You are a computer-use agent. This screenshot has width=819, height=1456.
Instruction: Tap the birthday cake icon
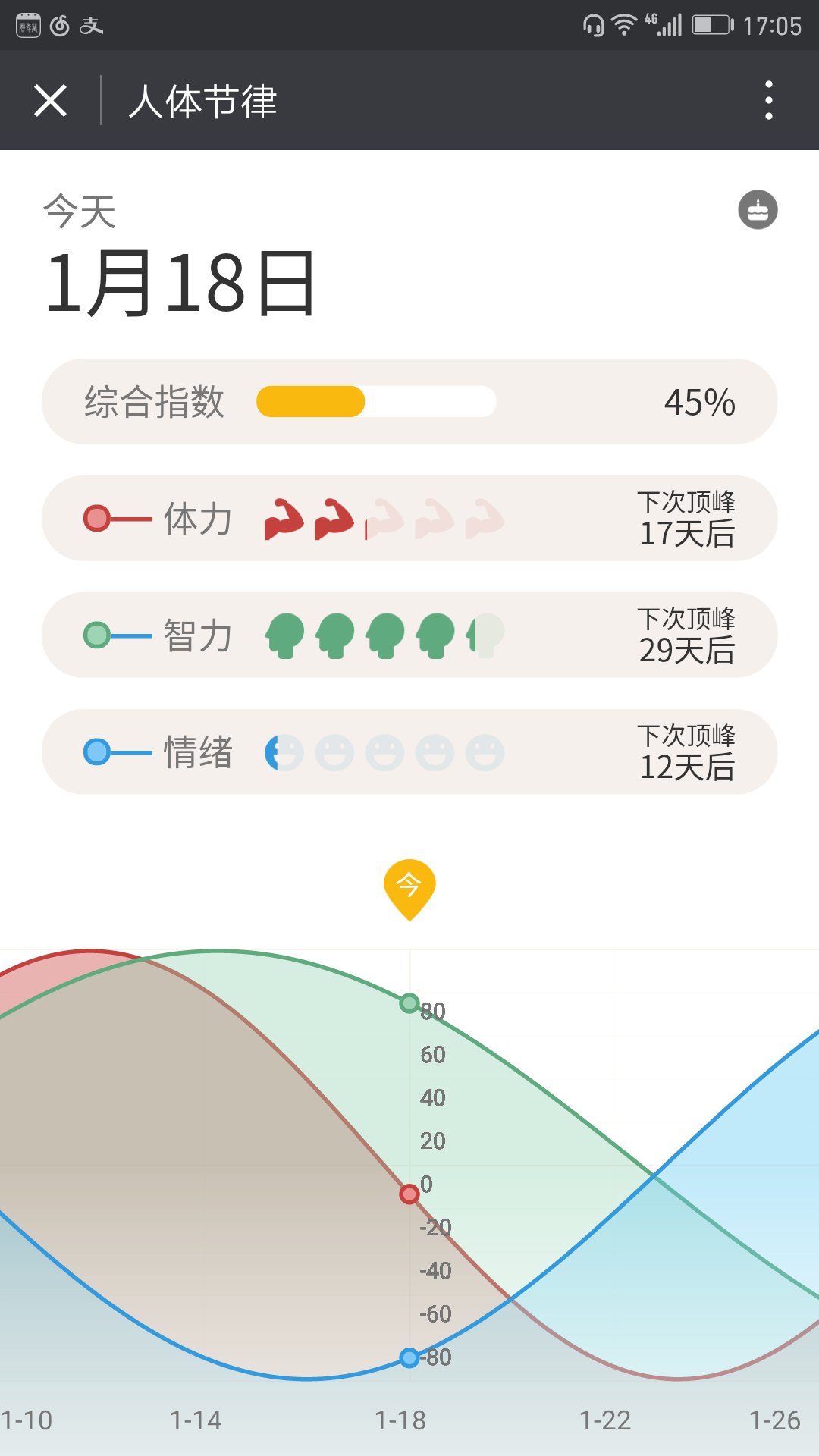point(758,209)
